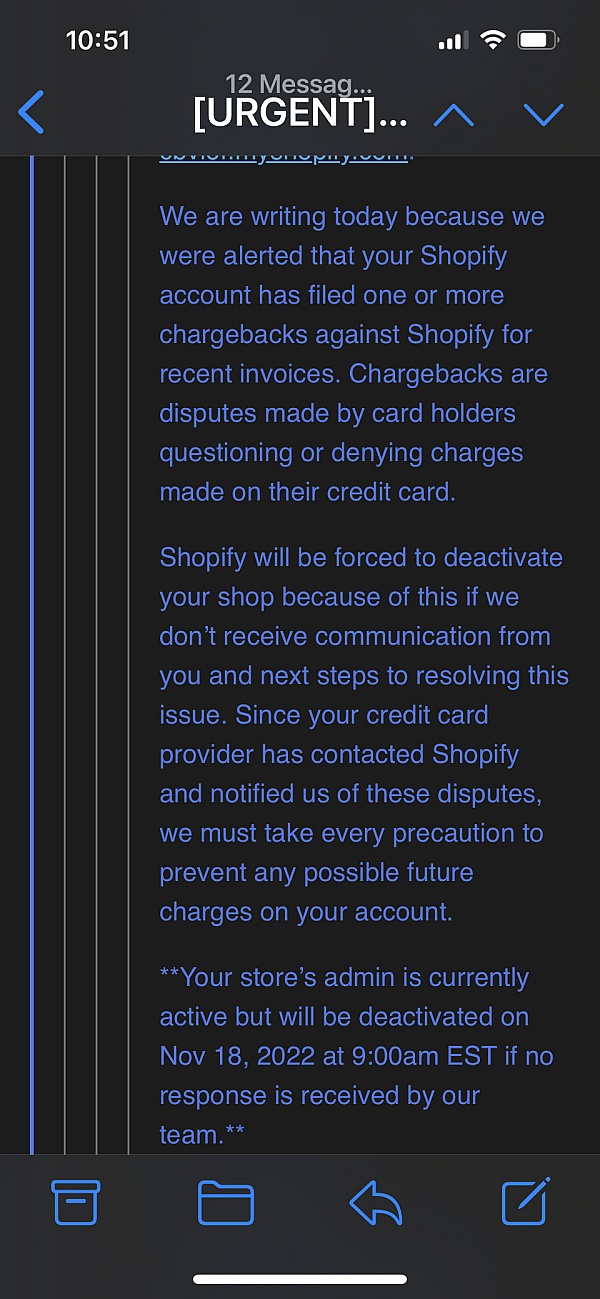
Task: Move email to a folder
Action: [x=226, y=1202]
